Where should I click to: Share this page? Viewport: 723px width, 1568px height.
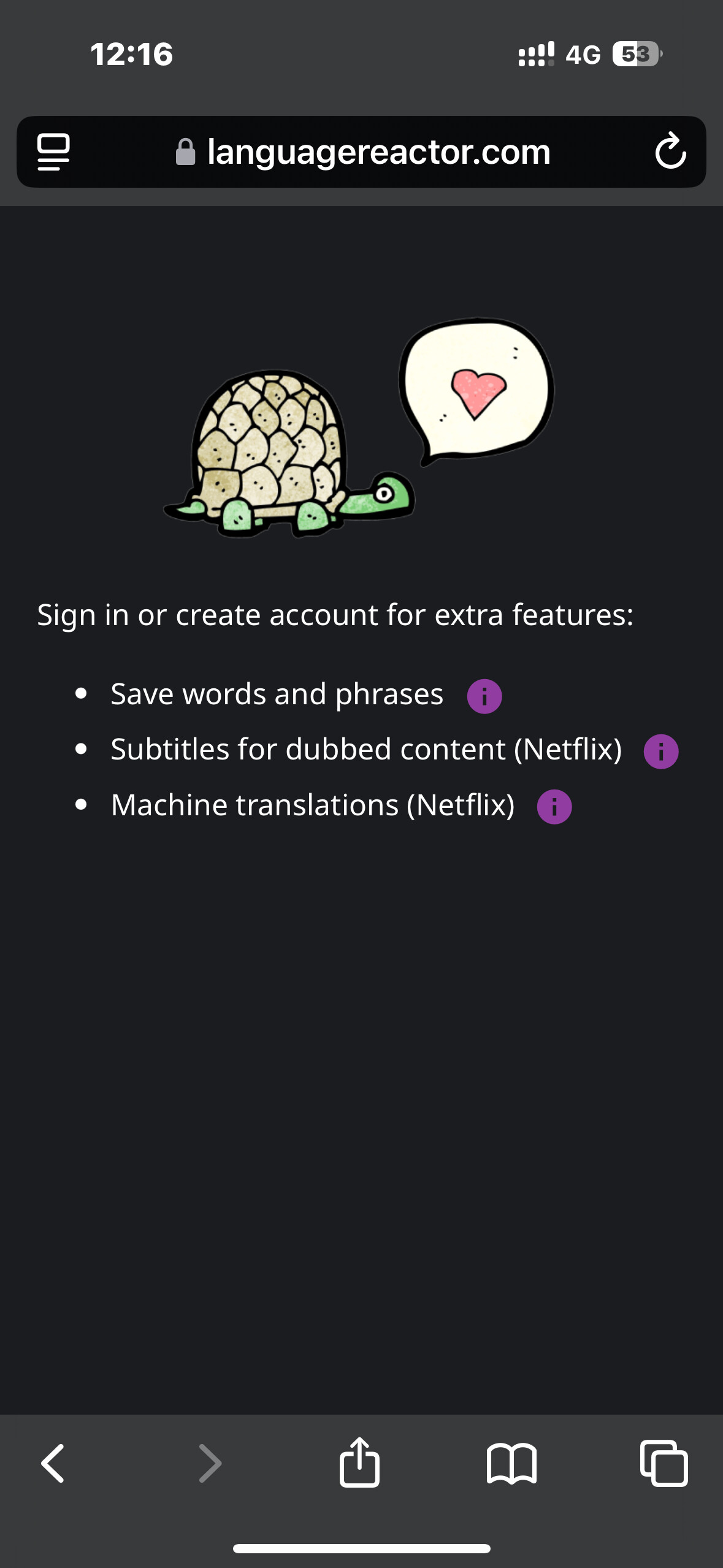[360, 1462]
